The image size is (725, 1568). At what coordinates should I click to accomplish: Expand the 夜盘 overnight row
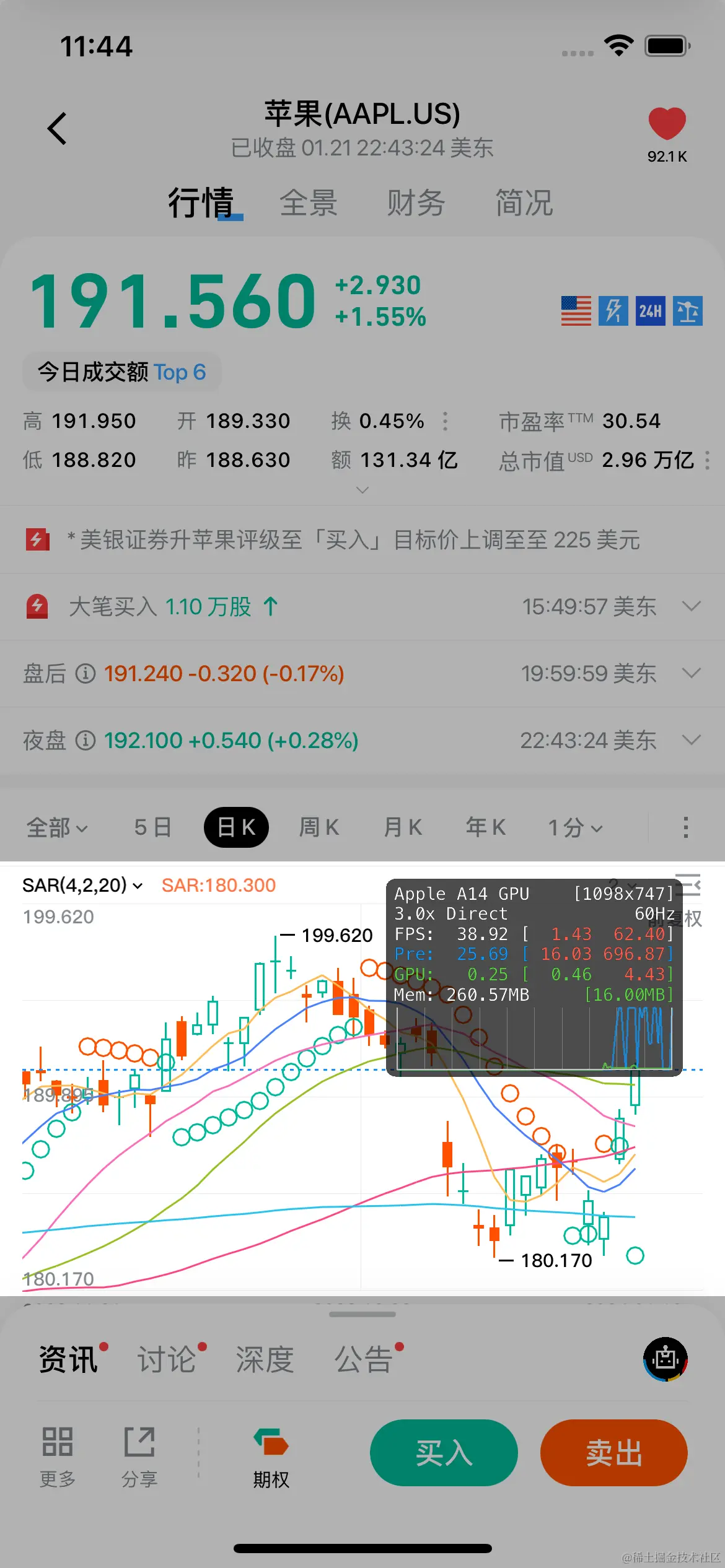click(691, 740)
